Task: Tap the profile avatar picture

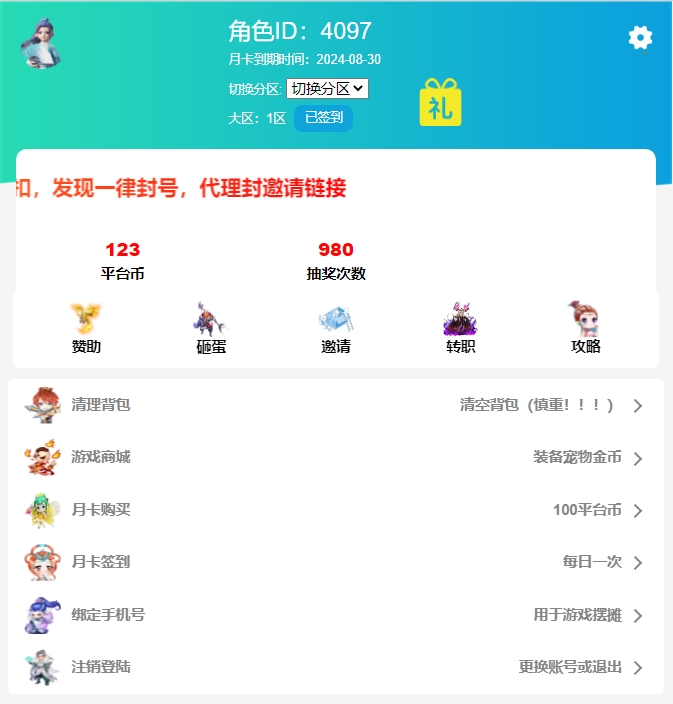Action: [x=42, y=44]
